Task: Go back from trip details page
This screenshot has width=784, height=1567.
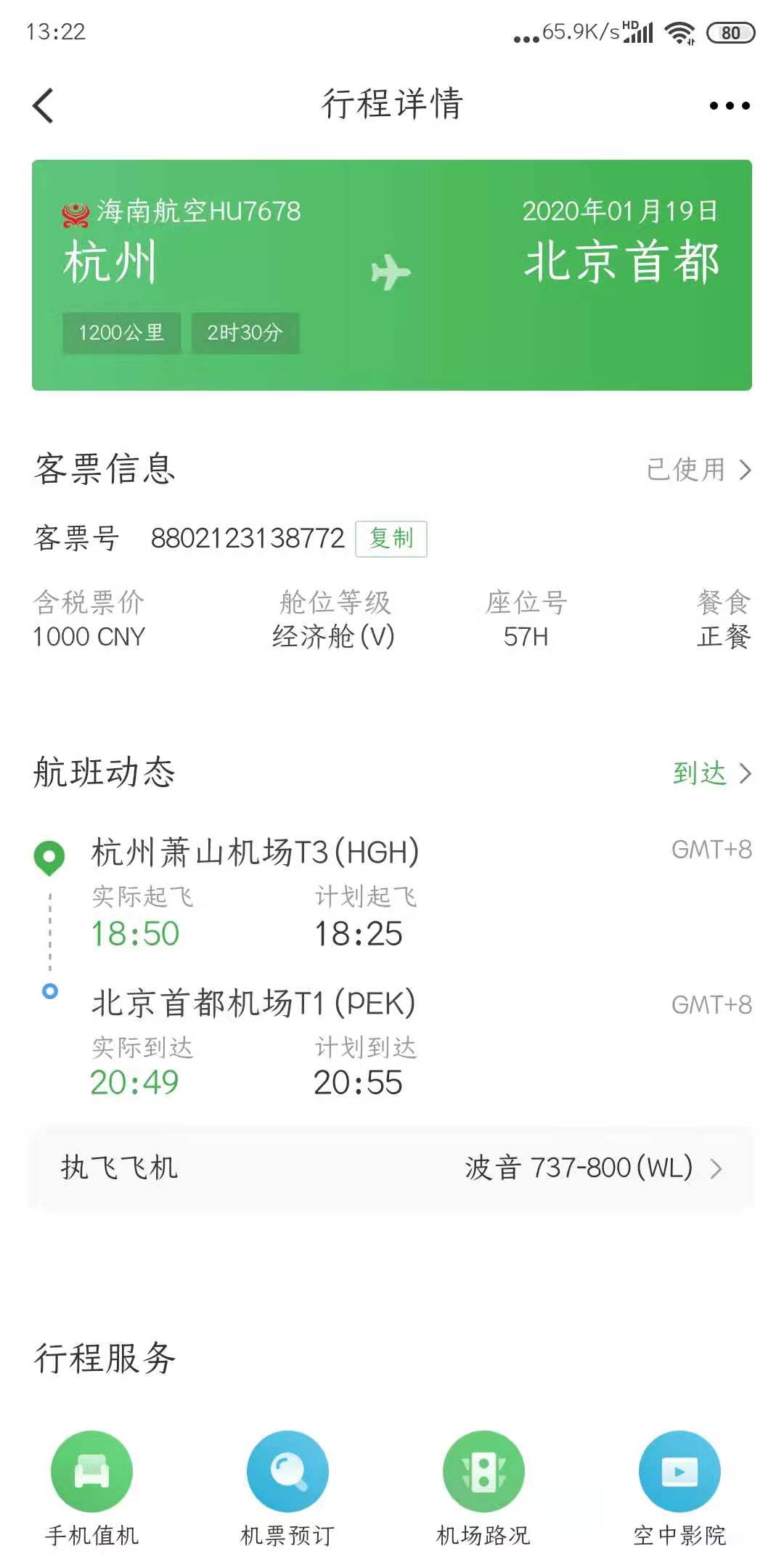Action: pos(44,106)
